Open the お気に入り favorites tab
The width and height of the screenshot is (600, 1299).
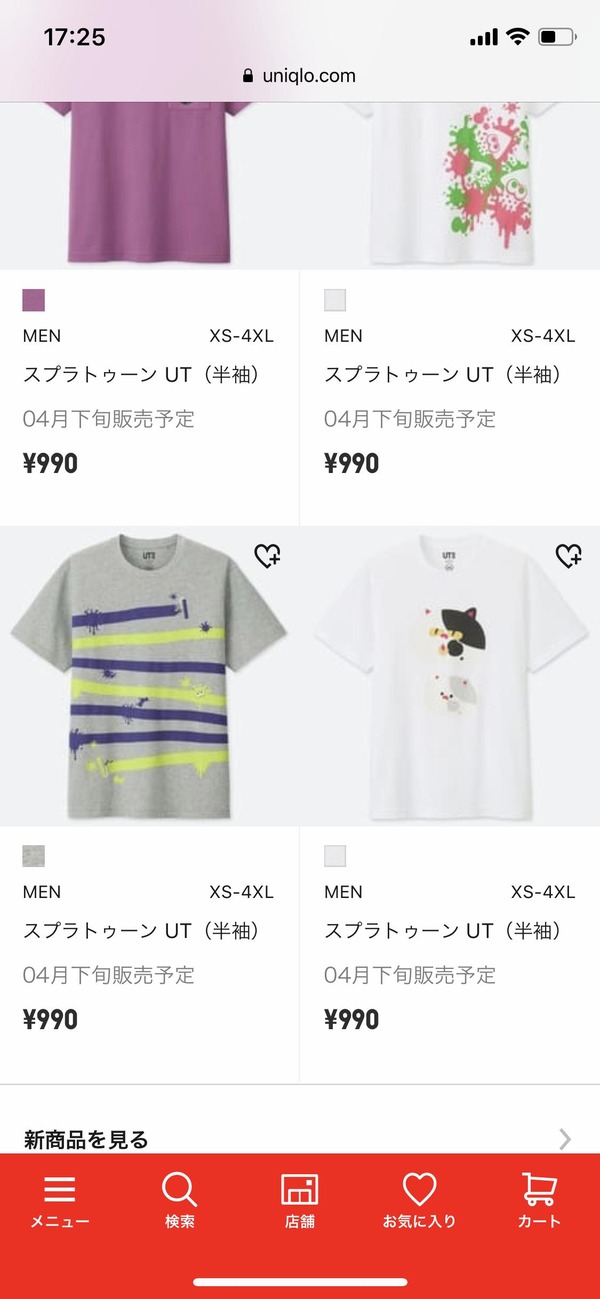(x=419, y=1202)
